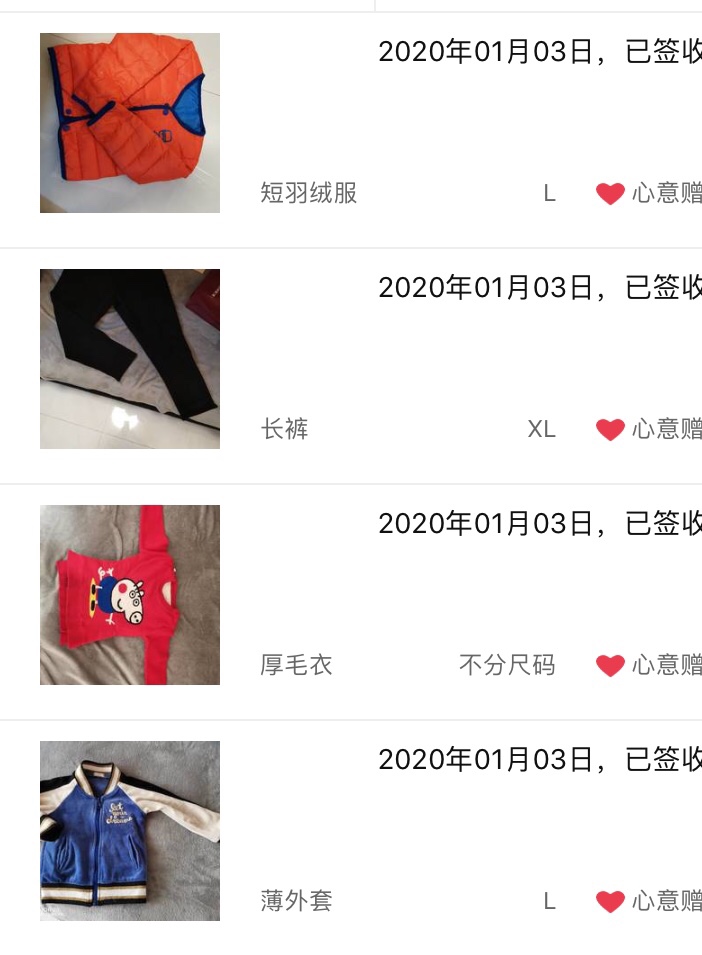View the red cartoon sweater photo
The width and height of the screenshot is (702, 955).
coord(130,595)
